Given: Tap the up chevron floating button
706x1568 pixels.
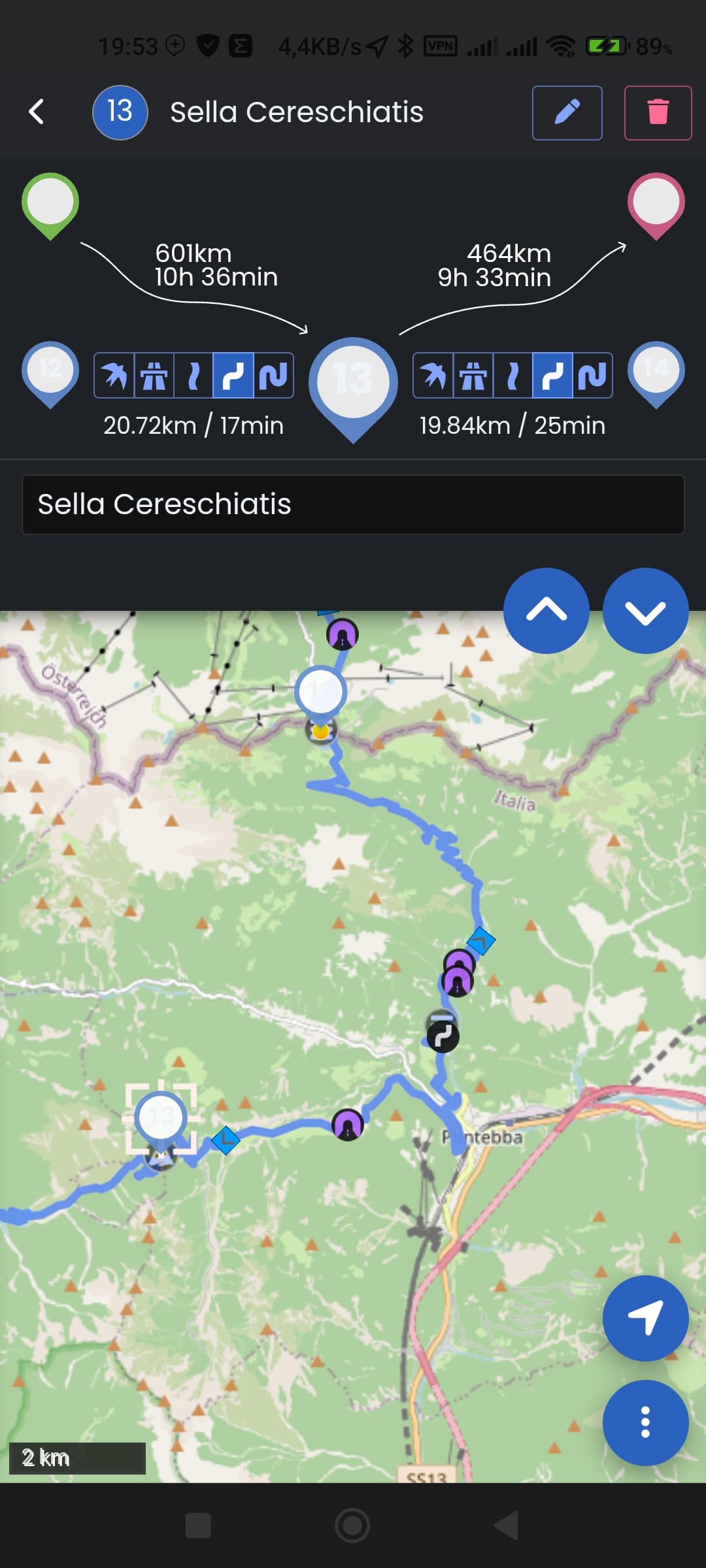Looking at the screenshot, I should [x=546, y=610].
